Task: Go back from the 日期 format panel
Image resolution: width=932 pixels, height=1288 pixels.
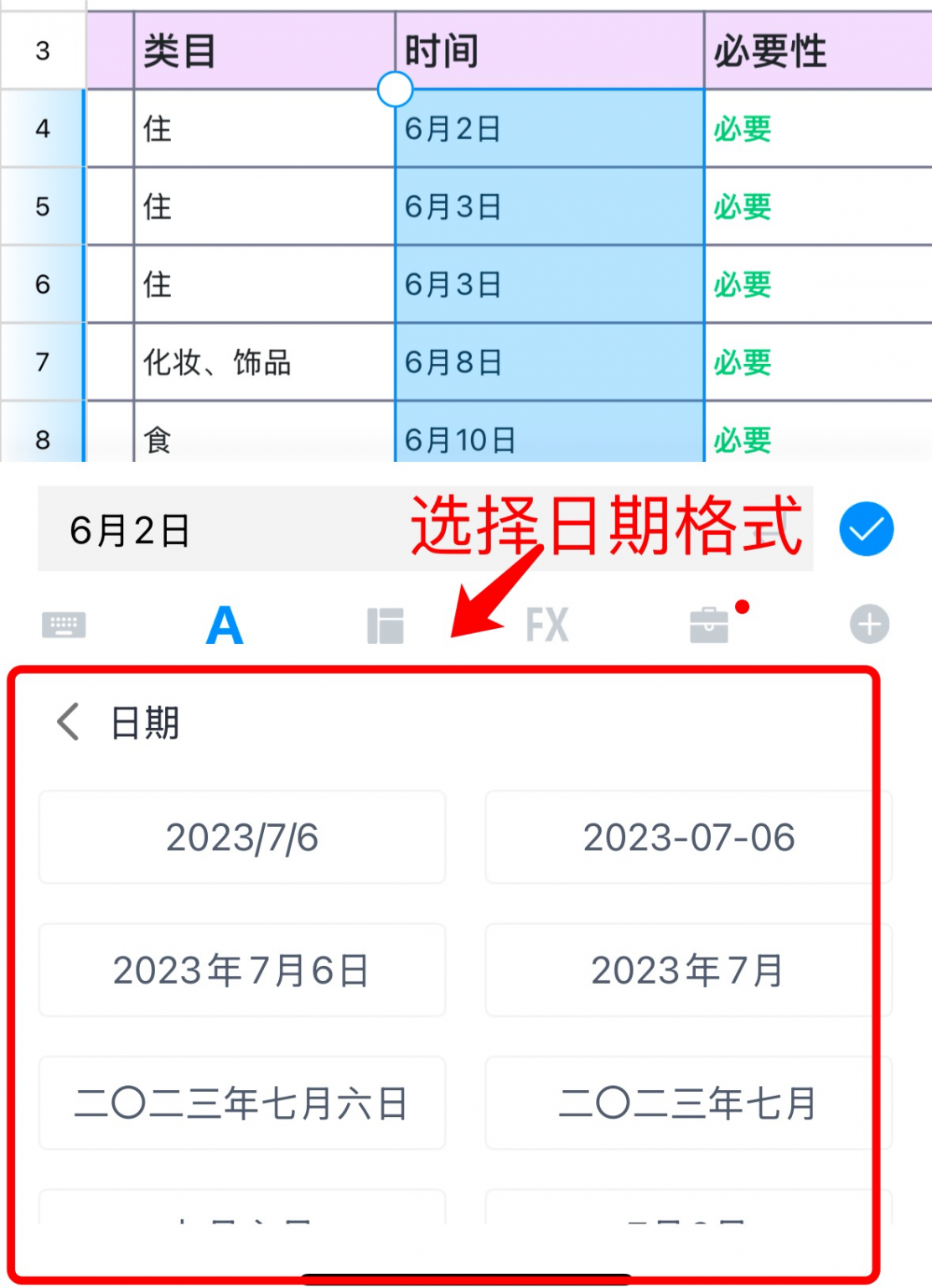Action: point(69,722)
